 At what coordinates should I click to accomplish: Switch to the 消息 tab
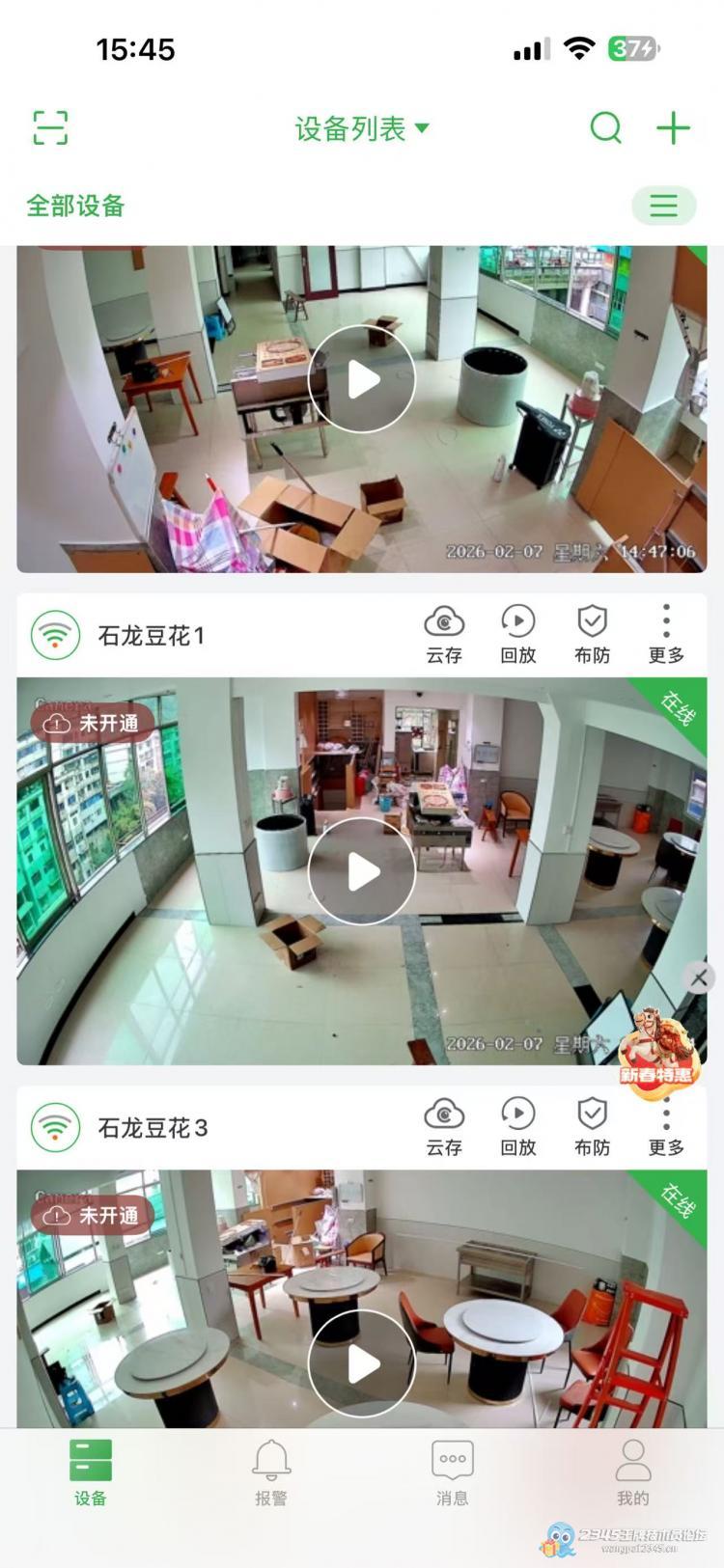[452, 1472]
